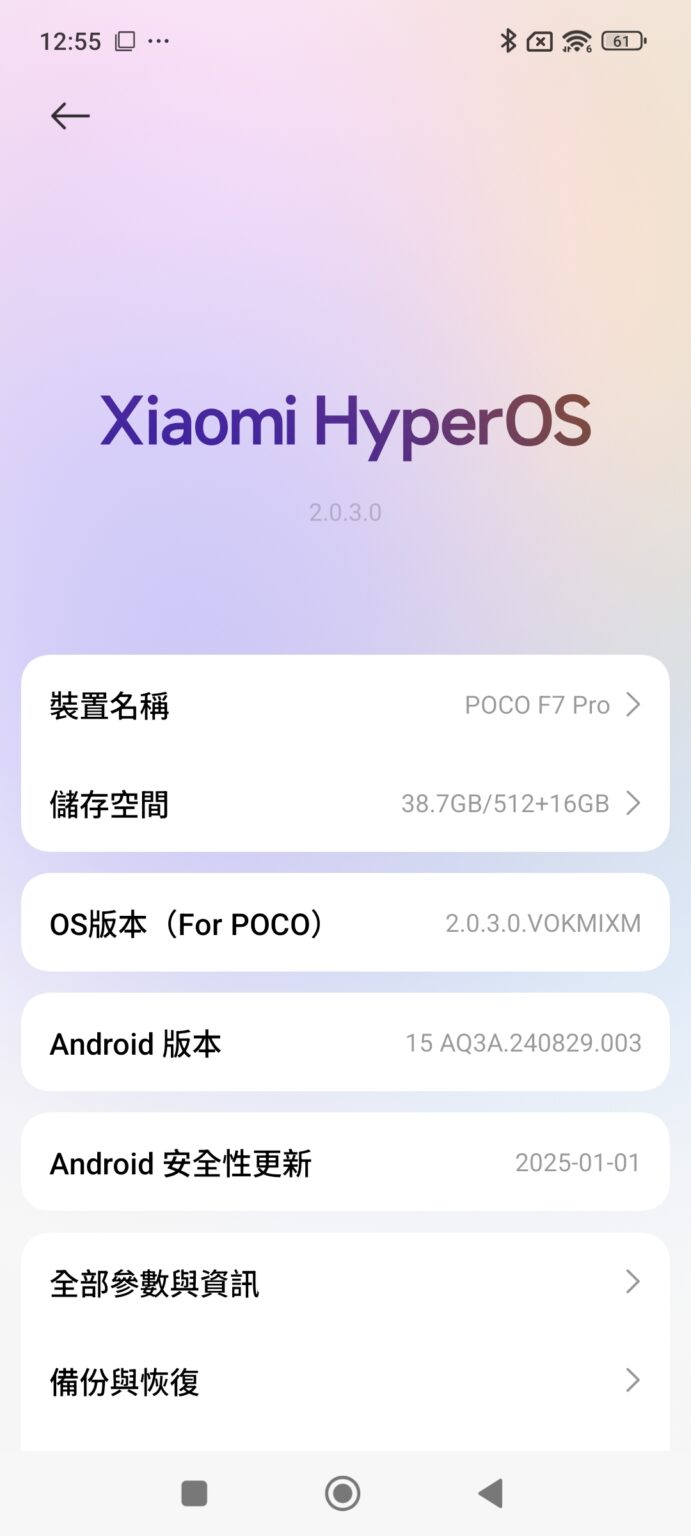The image size is (691, 1536).
Task: Tap the Android 版本 row
Action: 345,1043
